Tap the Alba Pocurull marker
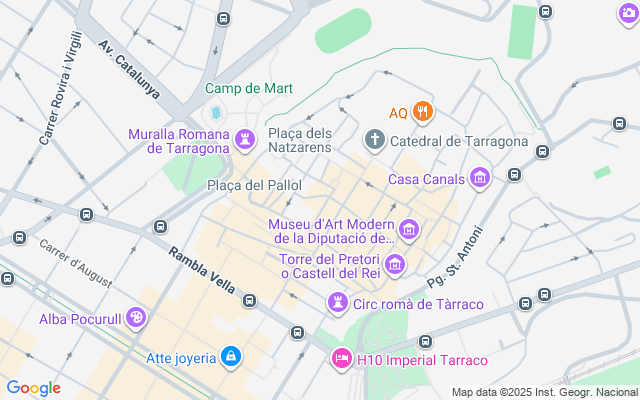This screenshot has height=400, width=640. click(136, 319)
